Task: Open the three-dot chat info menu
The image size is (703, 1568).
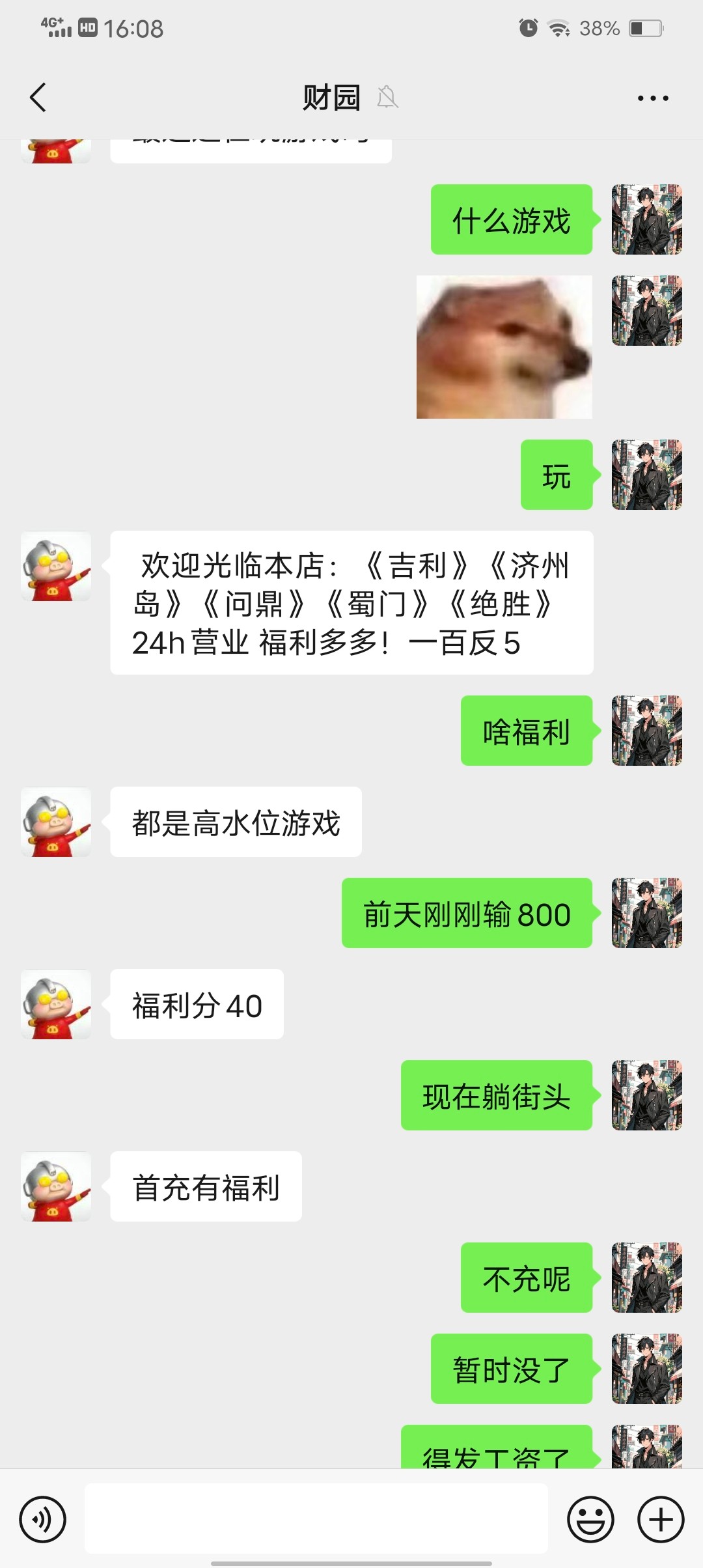Action: pos(652,98)
